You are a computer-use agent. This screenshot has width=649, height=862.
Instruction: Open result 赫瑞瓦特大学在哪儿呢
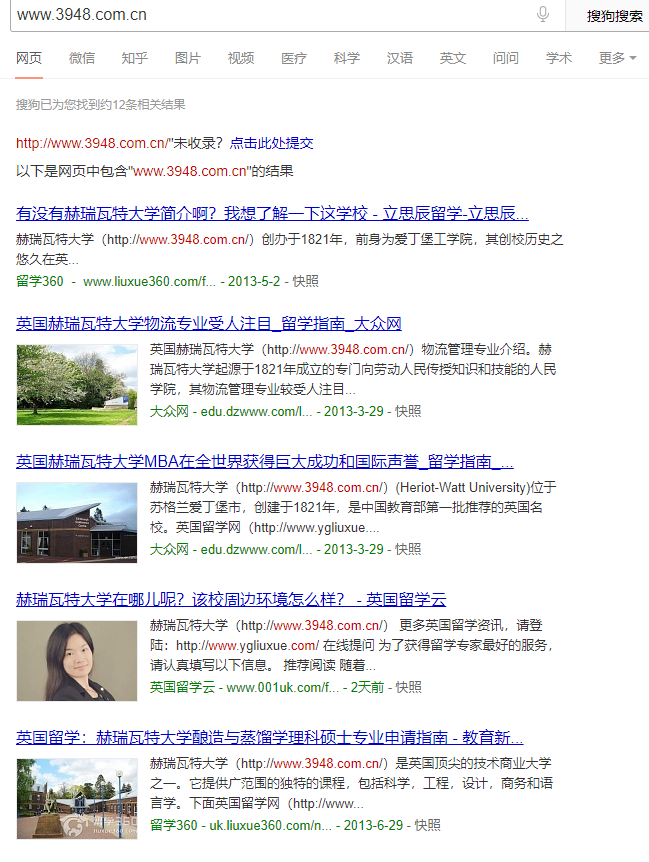(x=231, y=599)
